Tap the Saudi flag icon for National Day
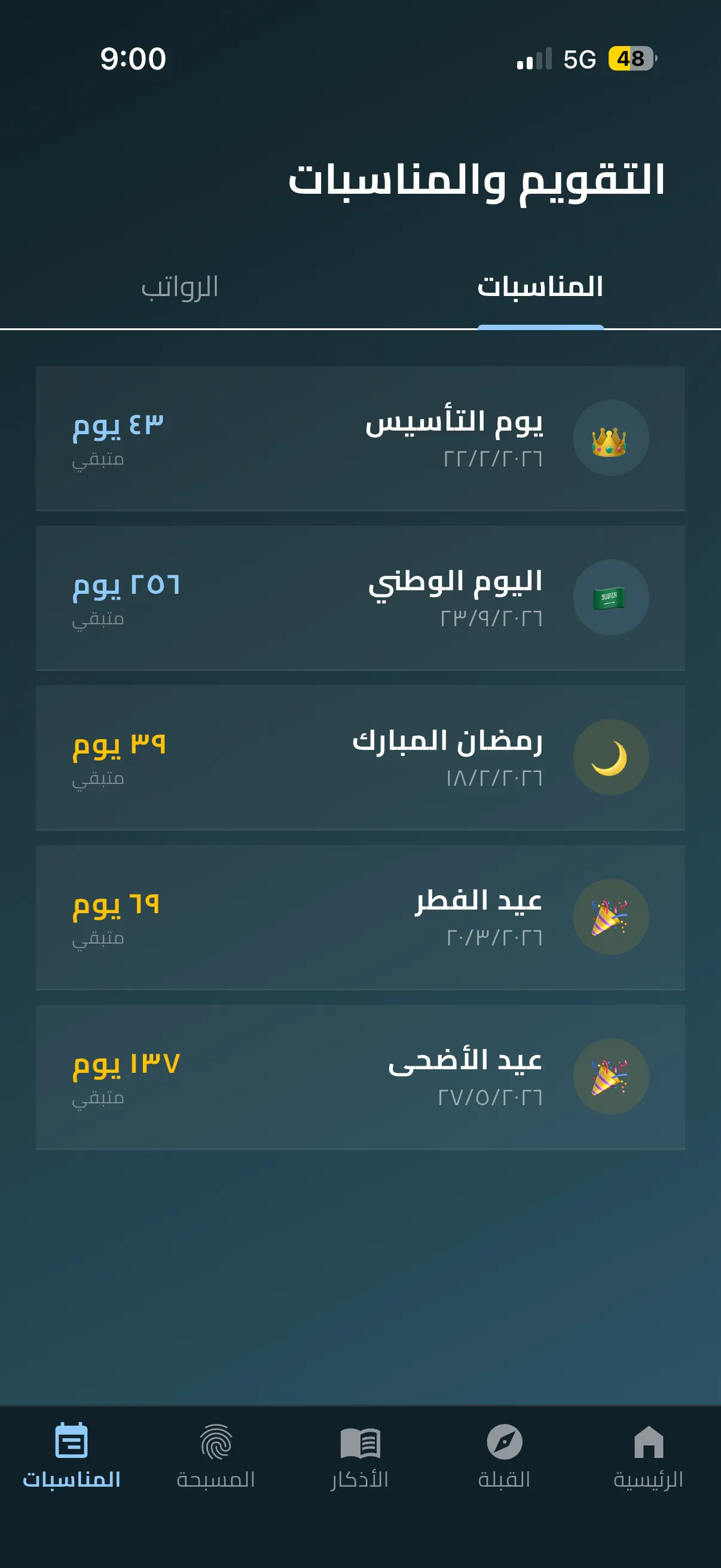This screenshot has width=721, height=1568. (612, 598)
